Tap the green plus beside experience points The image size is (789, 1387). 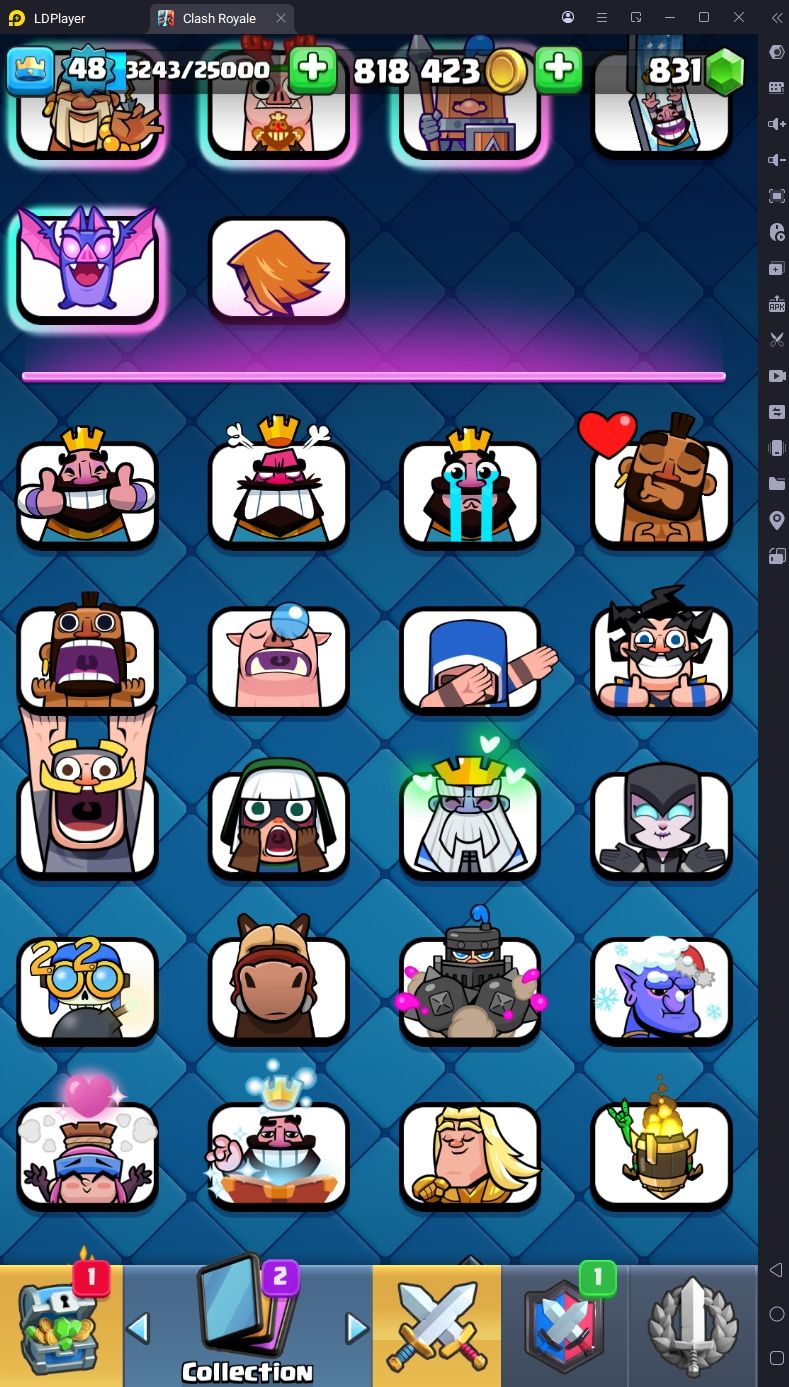312,69
